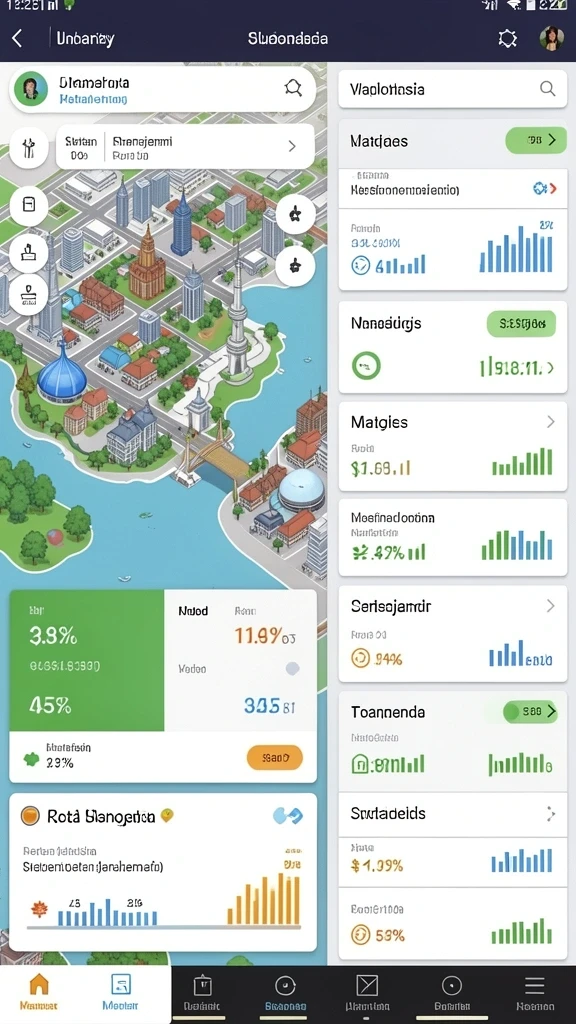Tap the orange button in the stats card
The width and height of the screenshot is (576, 1024).
point(275,758)
